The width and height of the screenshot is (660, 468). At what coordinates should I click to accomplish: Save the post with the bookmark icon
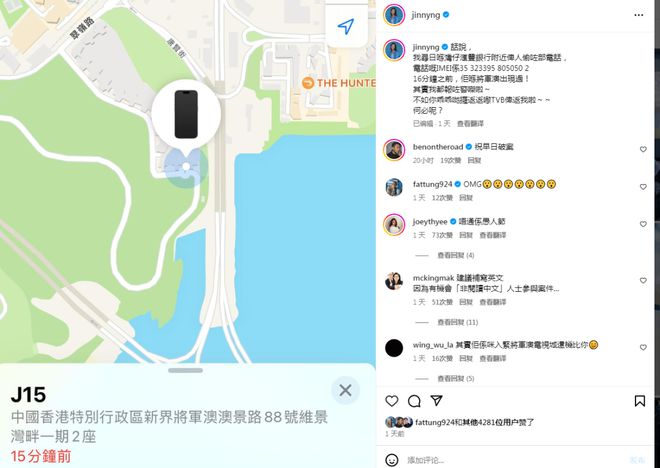639,401
